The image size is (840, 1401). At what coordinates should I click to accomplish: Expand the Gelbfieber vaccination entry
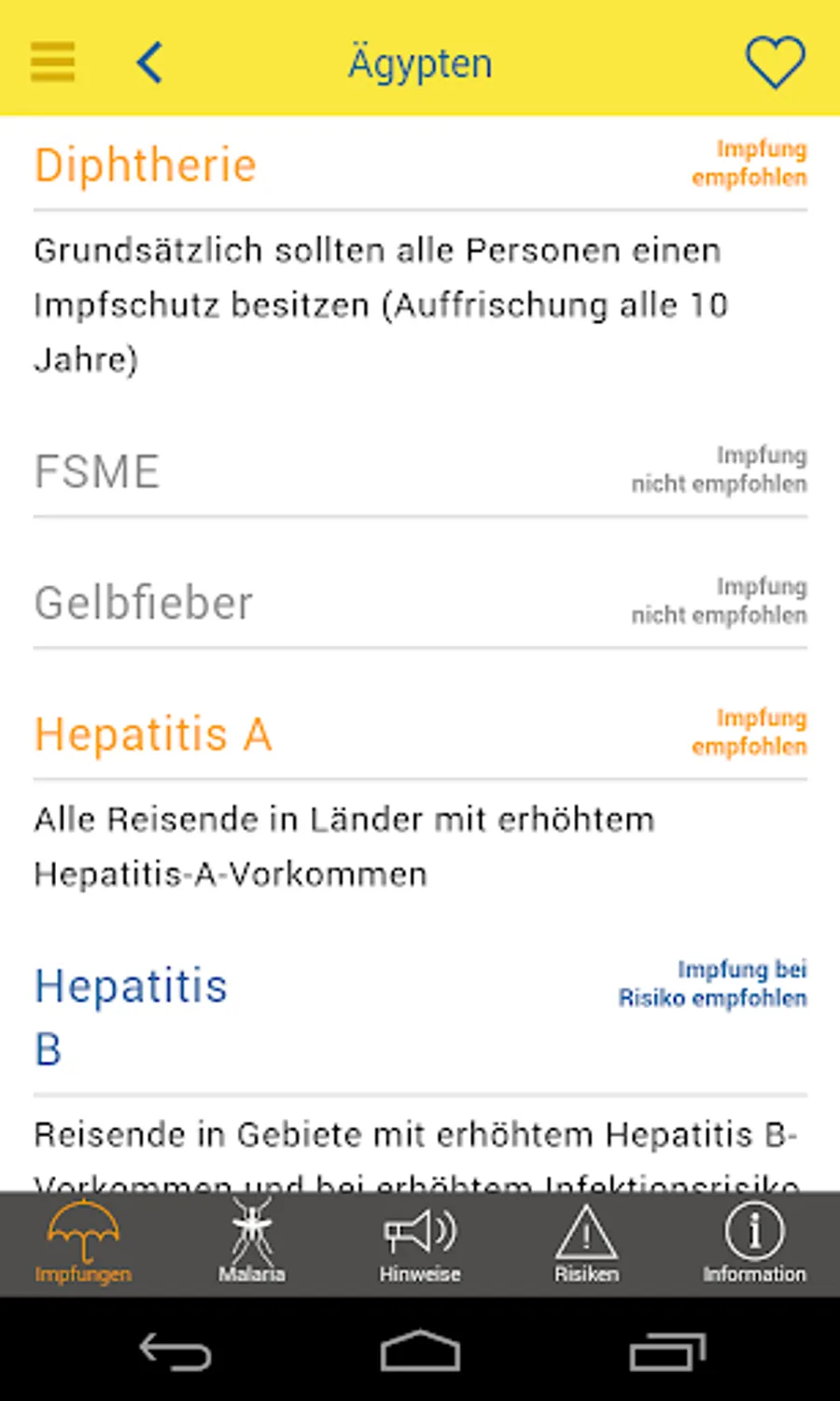tap(420, 602)
